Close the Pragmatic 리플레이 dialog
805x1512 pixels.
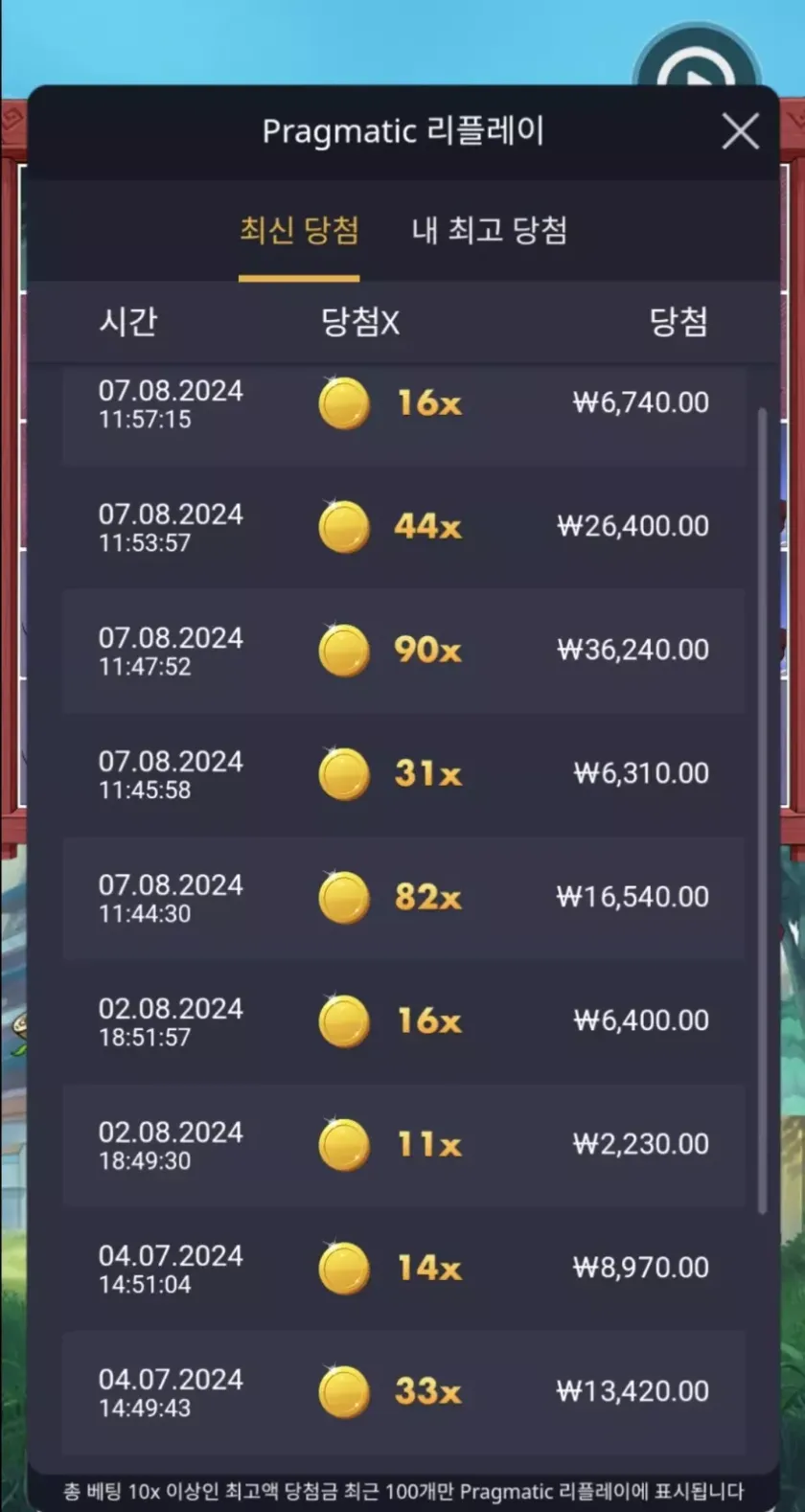[x=740, y=132]
